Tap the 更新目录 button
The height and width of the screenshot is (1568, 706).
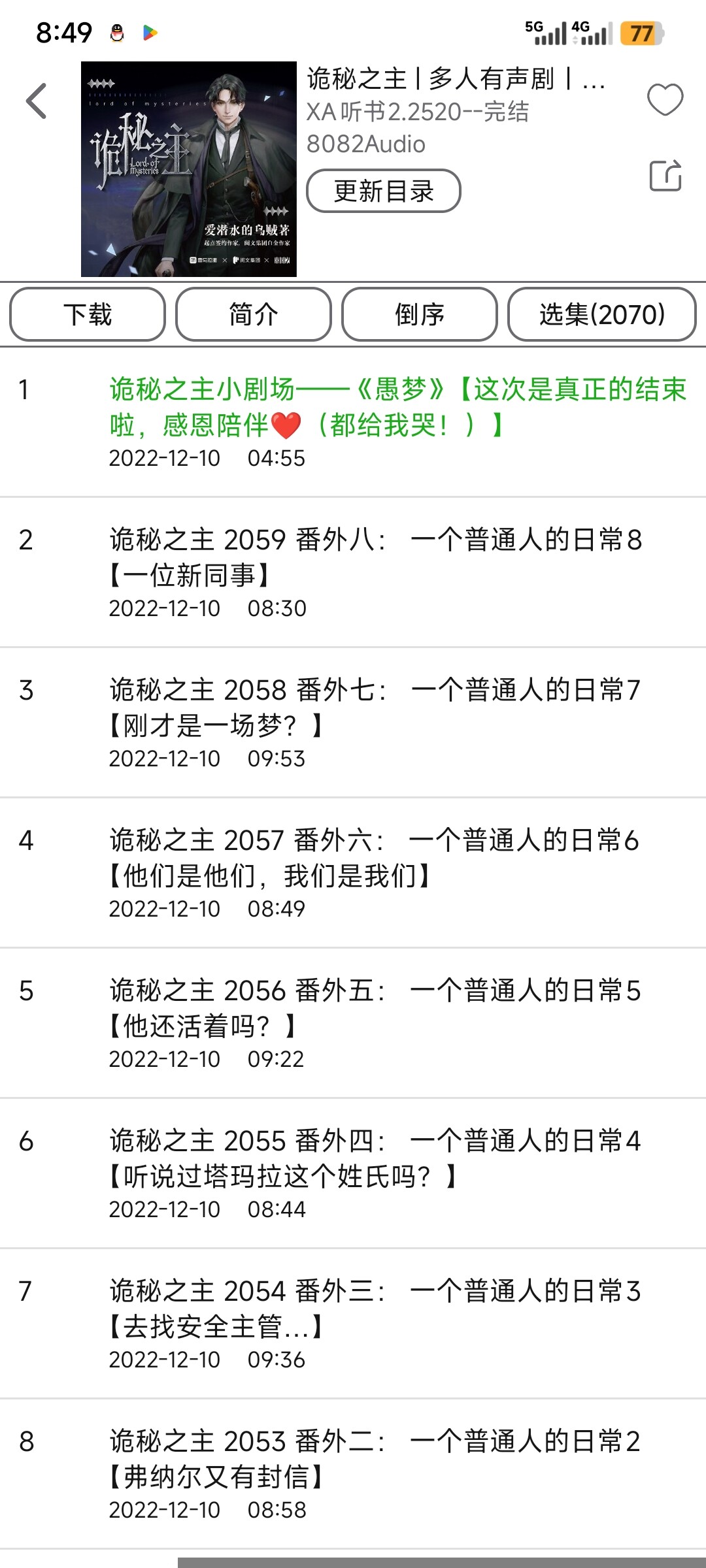(384, 191)
